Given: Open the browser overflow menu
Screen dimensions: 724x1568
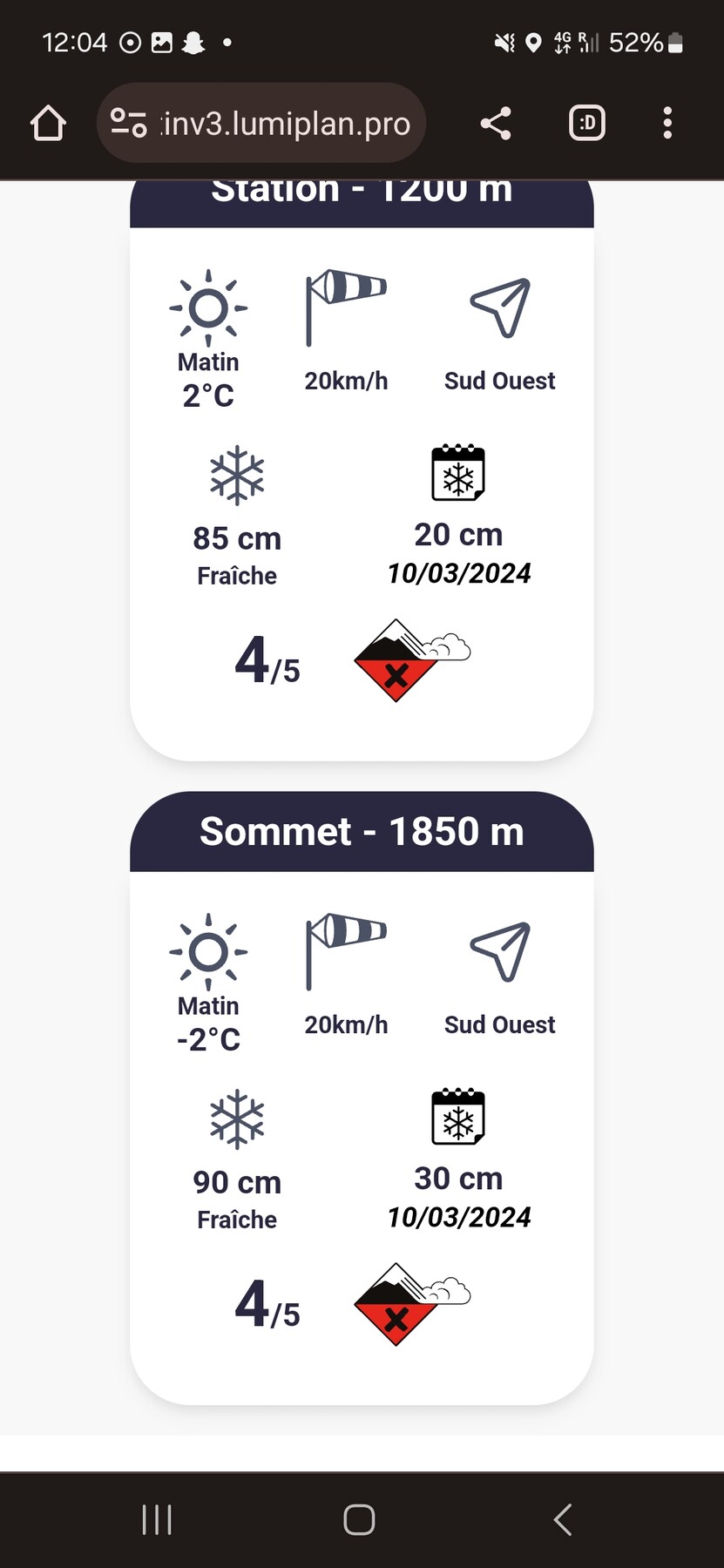Looking at the screenshot, I should coord(667,123).
